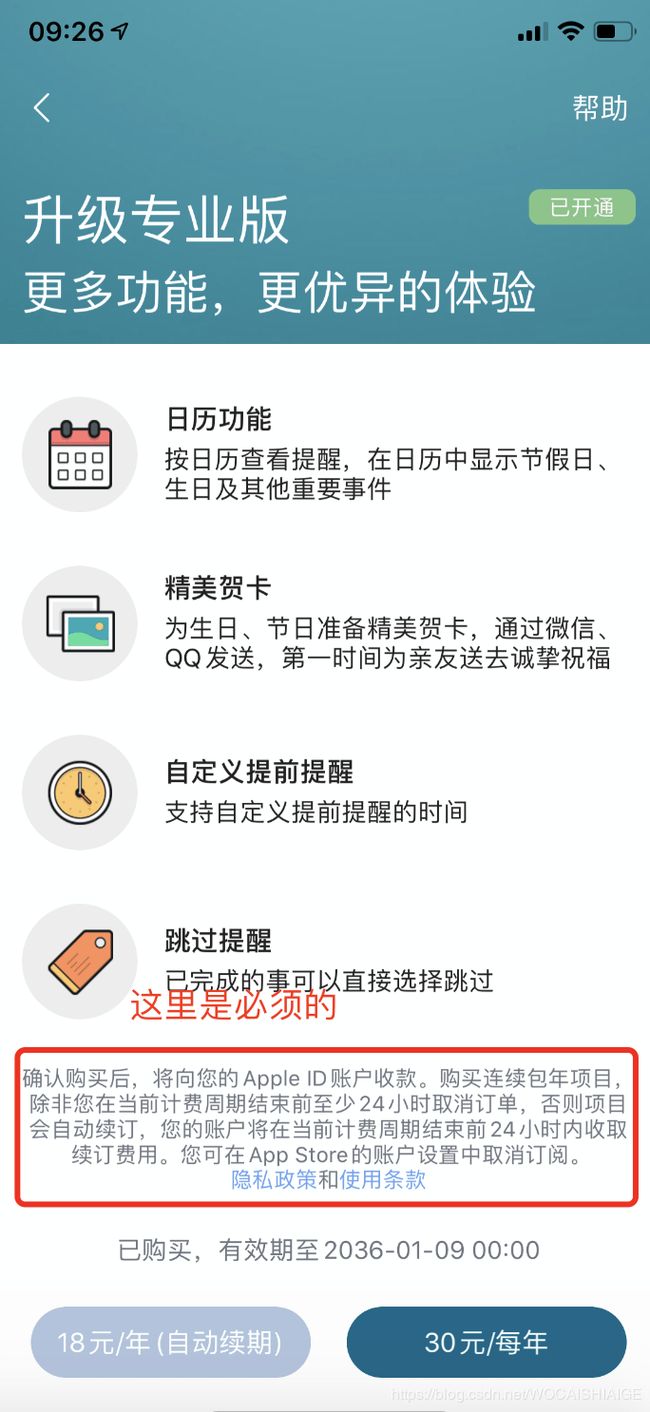Select 18元/年 auto-renew plan

tap(170, 1342)
